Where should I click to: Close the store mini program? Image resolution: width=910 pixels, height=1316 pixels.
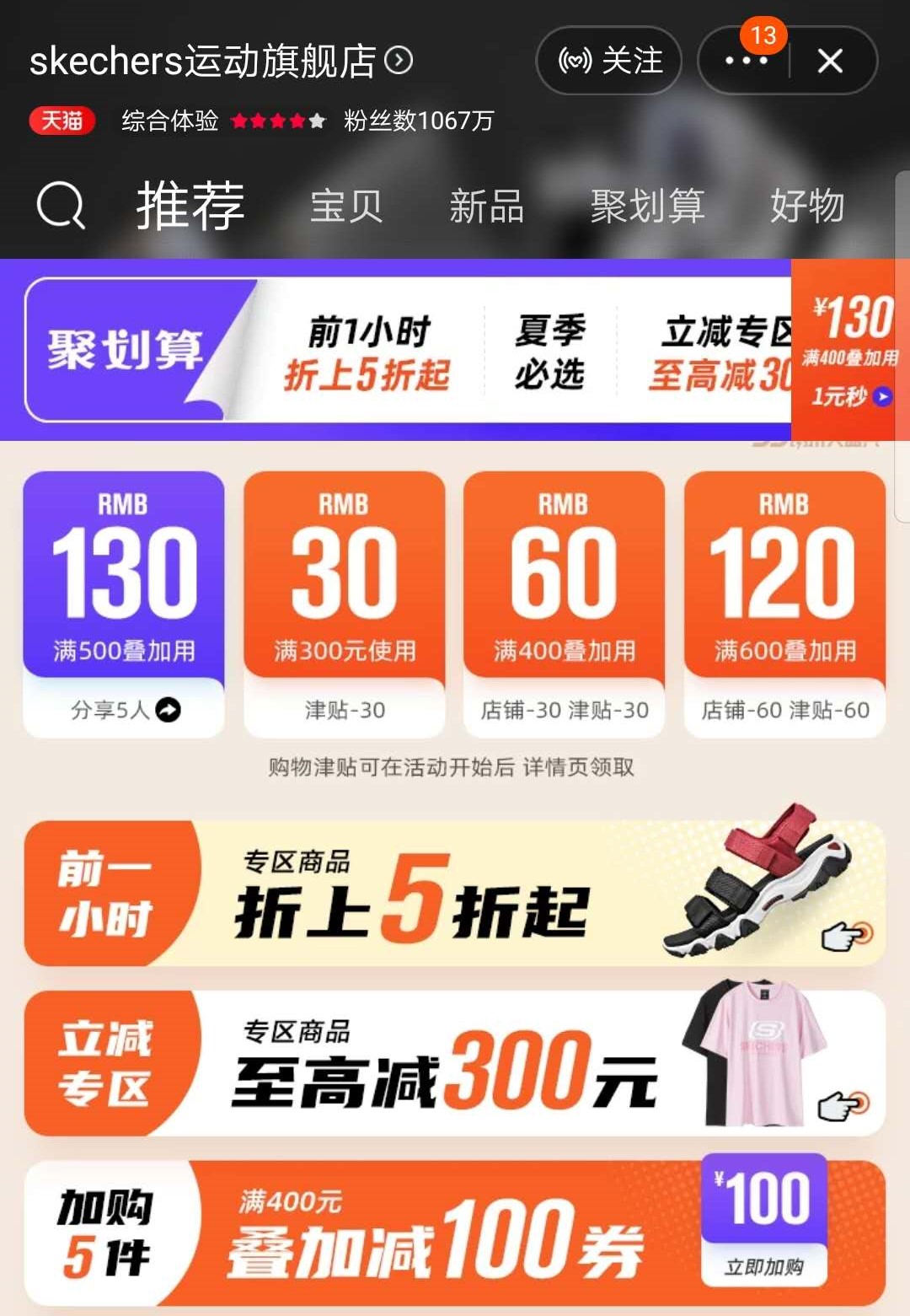pos(830,61)
